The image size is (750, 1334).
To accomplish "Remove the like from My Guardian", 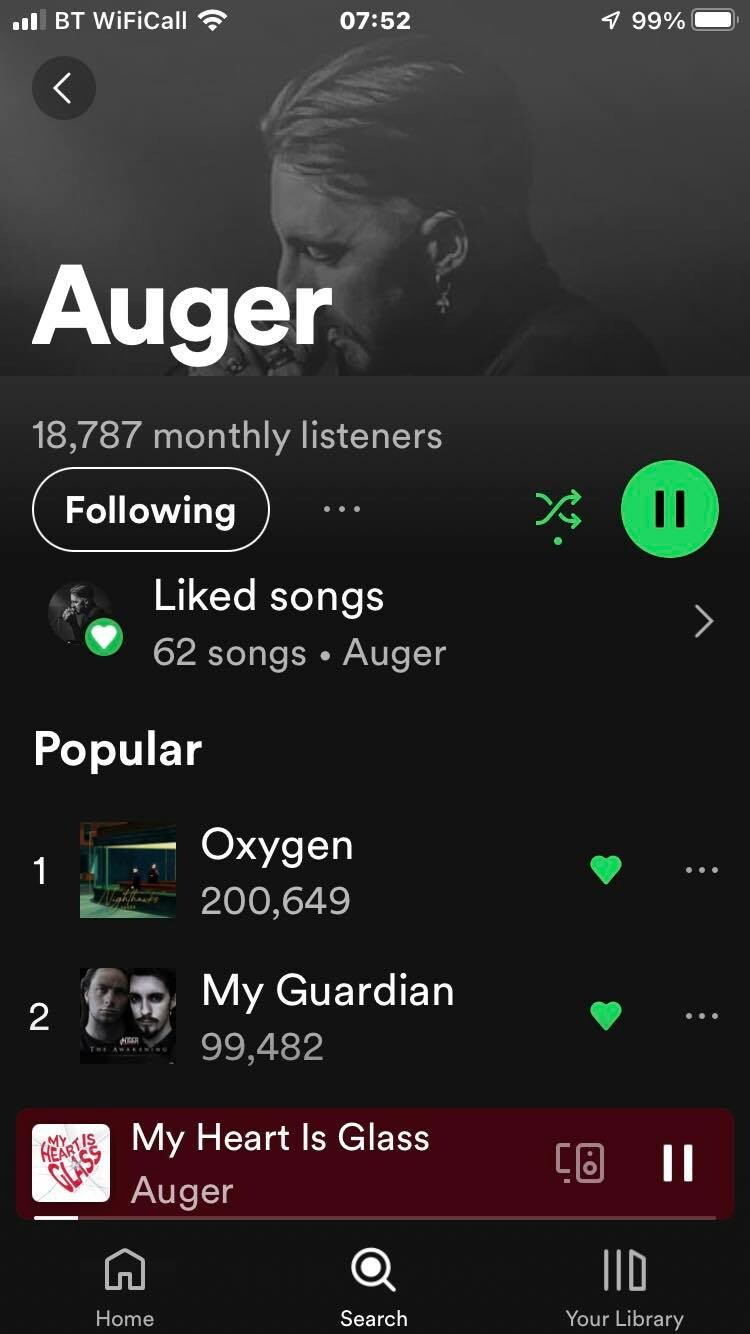I will point(606,1016).
